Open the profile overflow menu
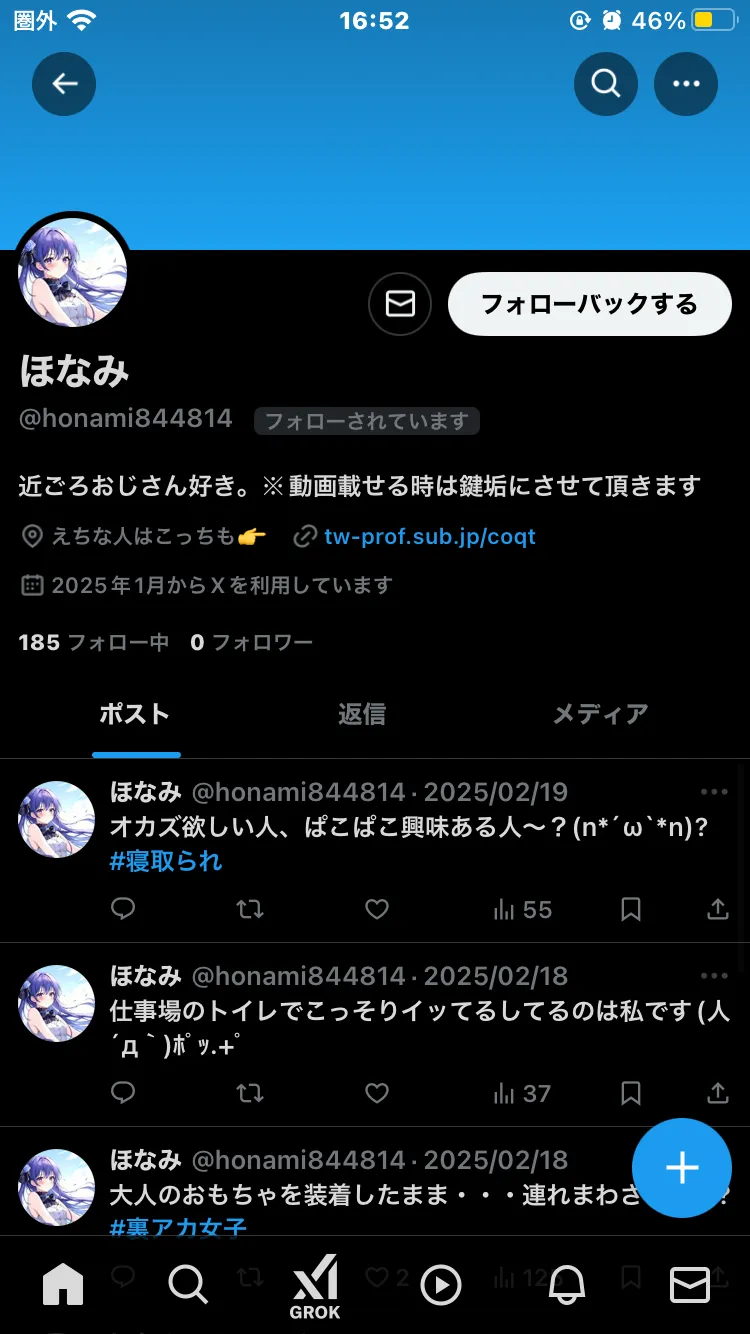 point(686,84)
